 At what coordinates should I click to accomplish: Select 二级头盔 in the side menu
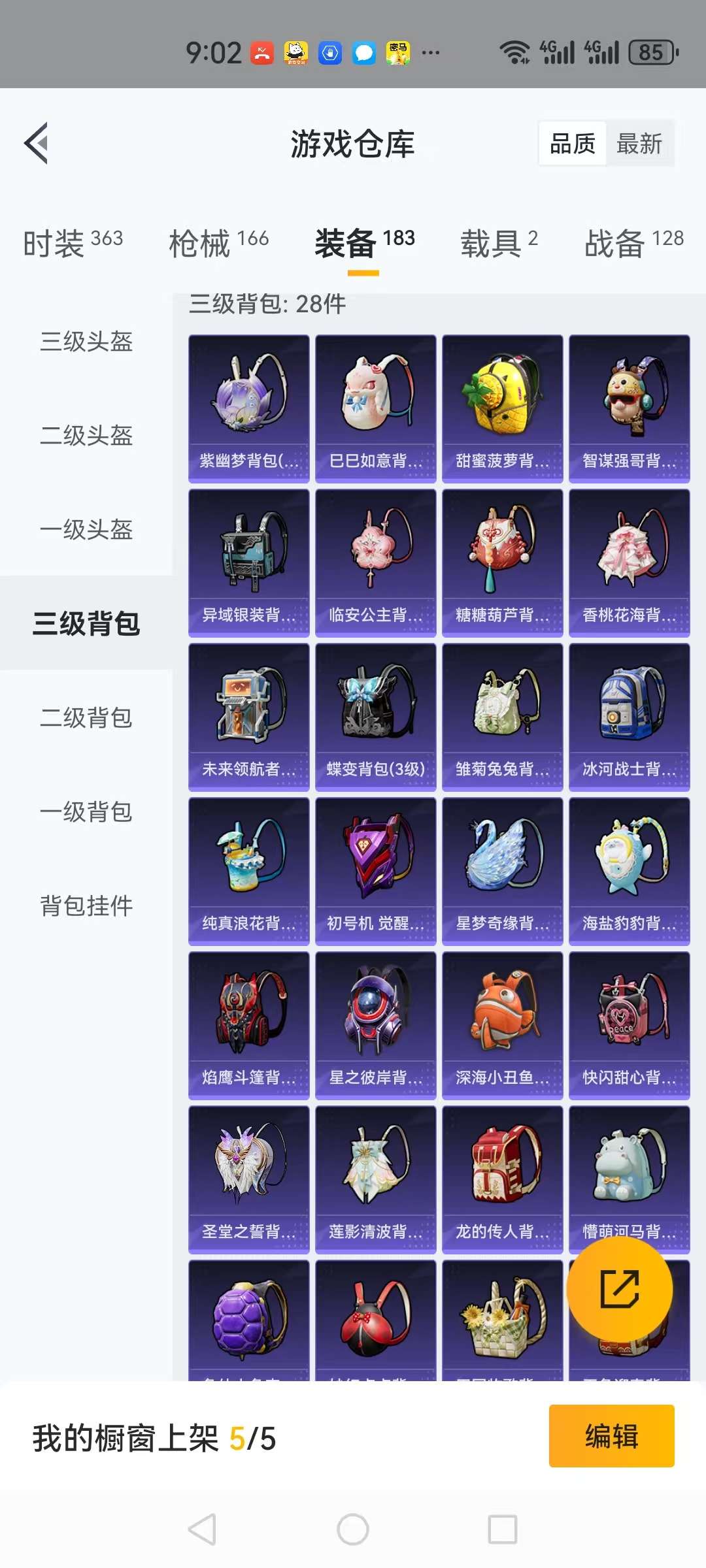coord(86,435)
